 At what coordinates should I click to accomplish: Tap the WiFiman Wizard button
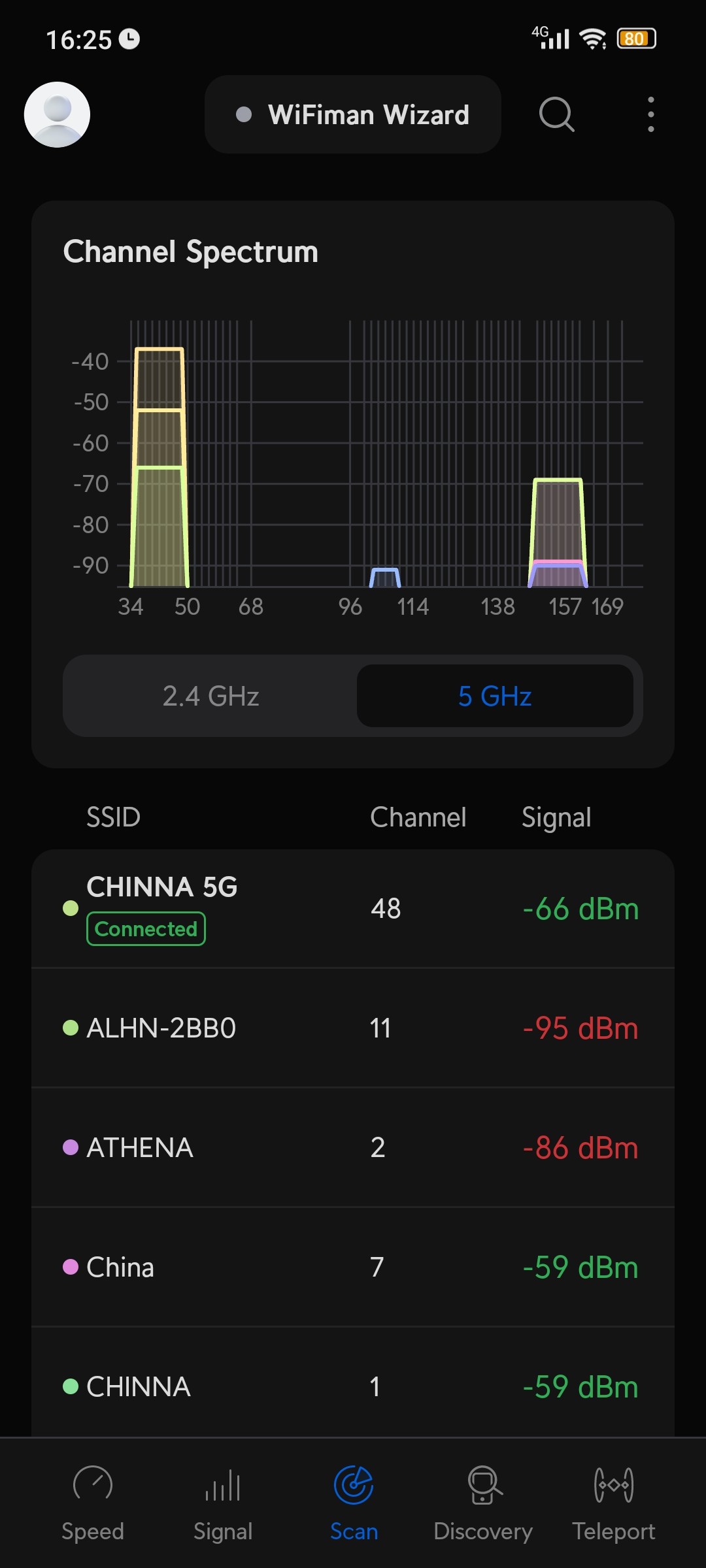coord(353,114)
